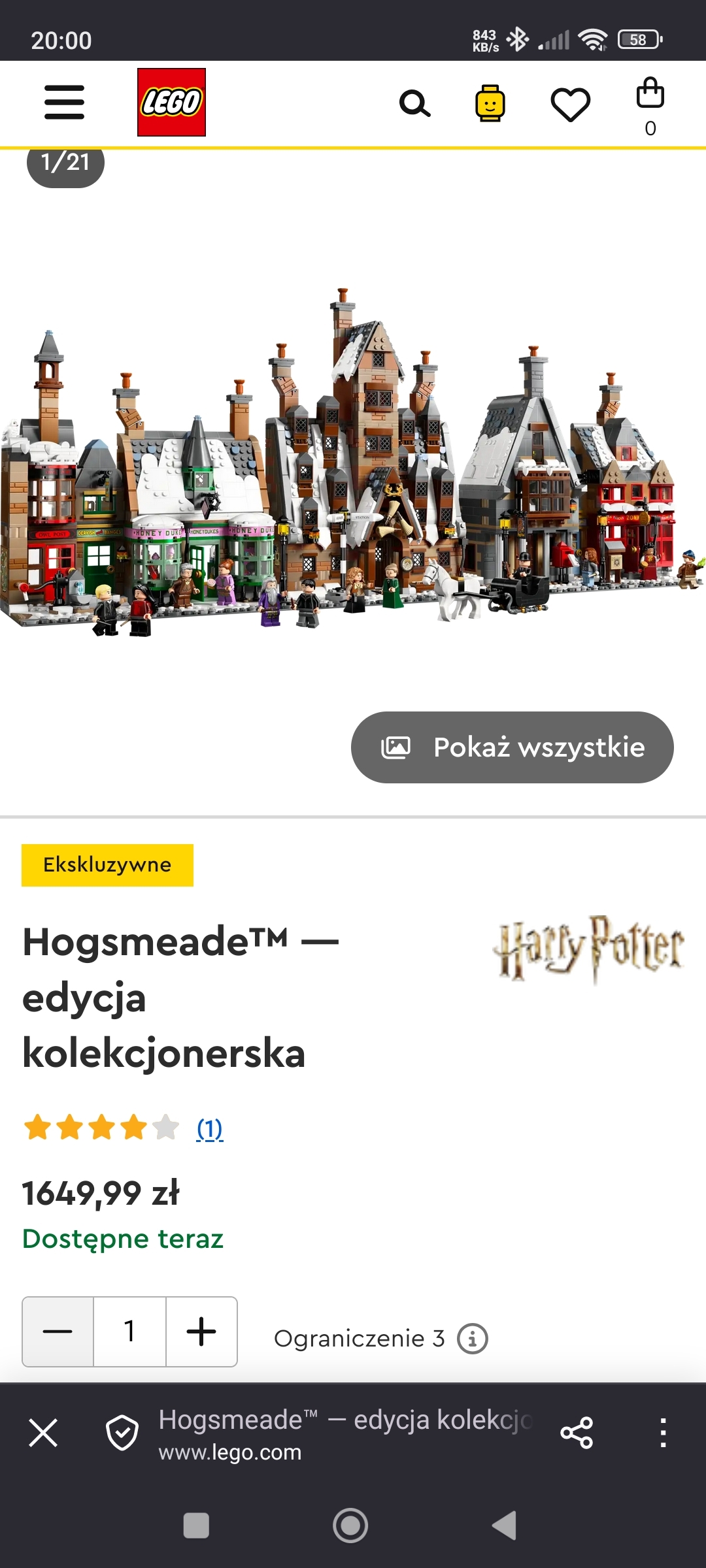Open the minifigure account icon
Viewport: 706px width, 1568px height.
[490, 103]
